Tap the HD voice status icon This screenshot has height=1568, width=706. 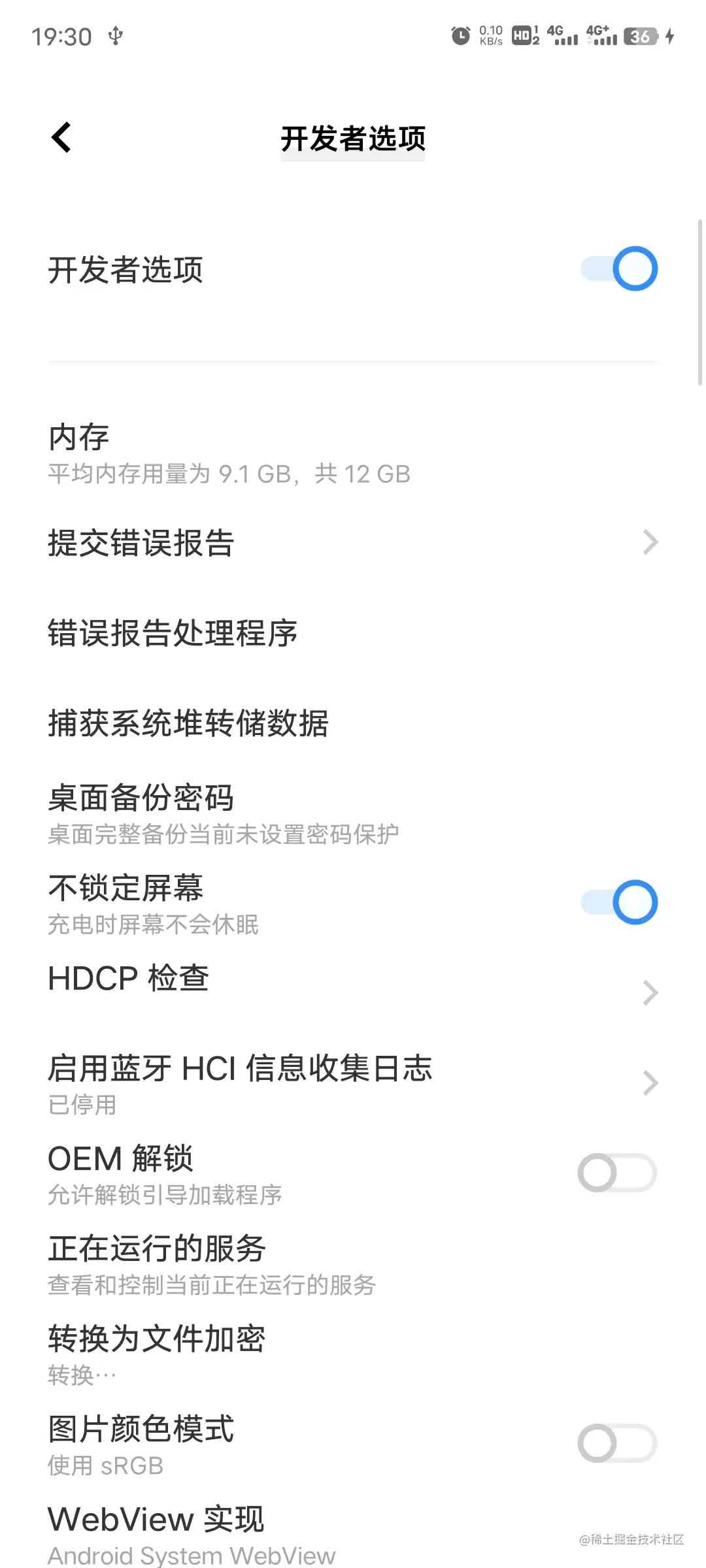[522, 36]
